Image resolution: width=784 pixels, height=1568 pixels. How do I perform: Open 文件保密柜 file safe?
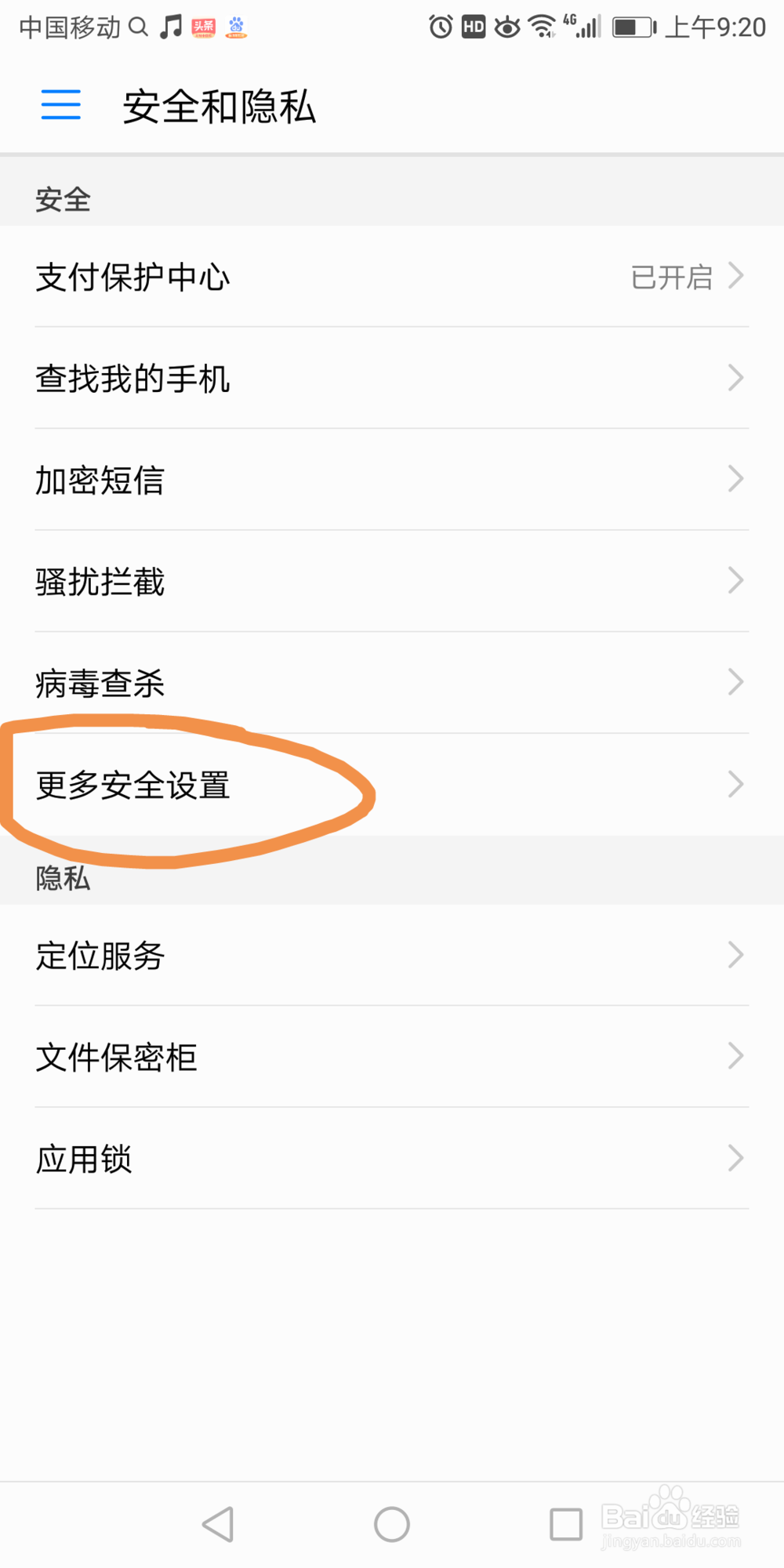click(x=392, y=1057)
